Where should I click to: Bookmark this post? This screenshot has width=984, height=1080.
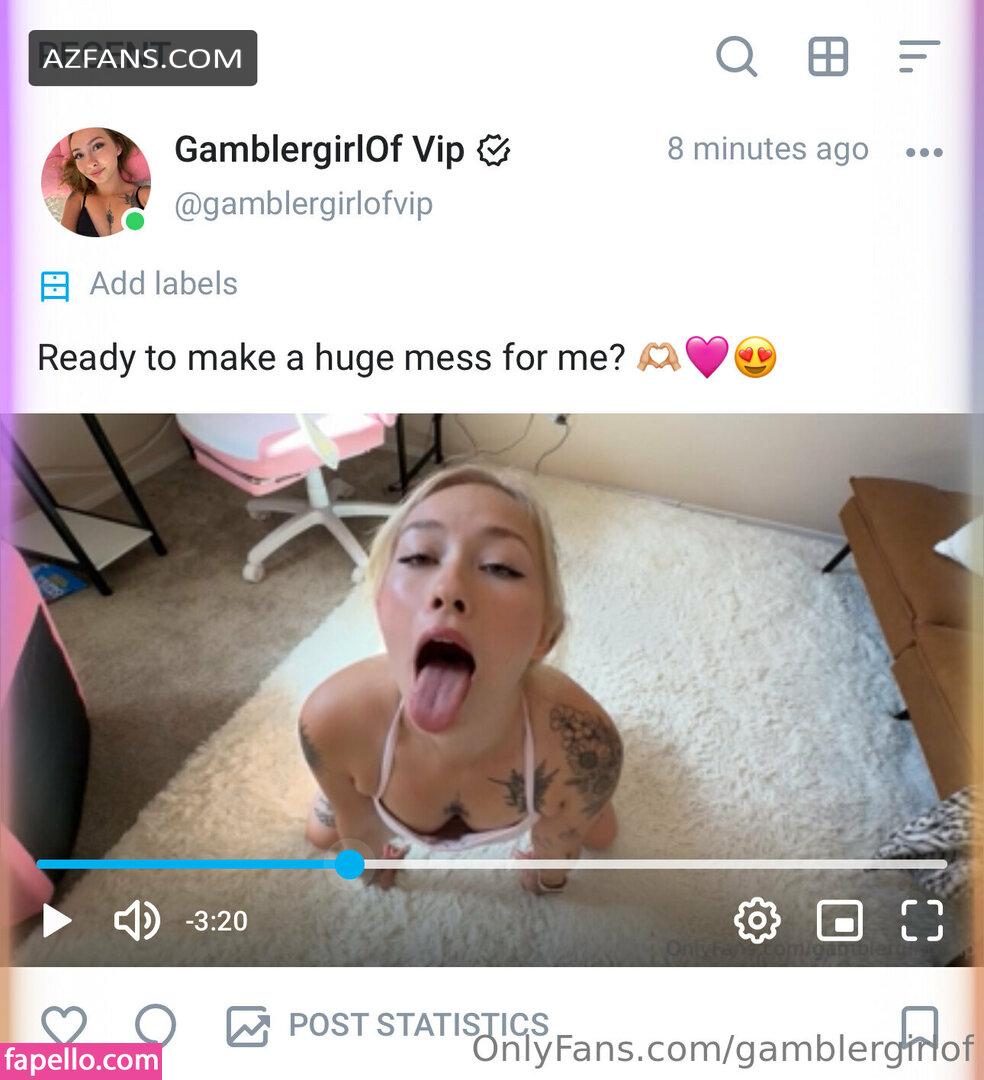tap(919, 1025)
